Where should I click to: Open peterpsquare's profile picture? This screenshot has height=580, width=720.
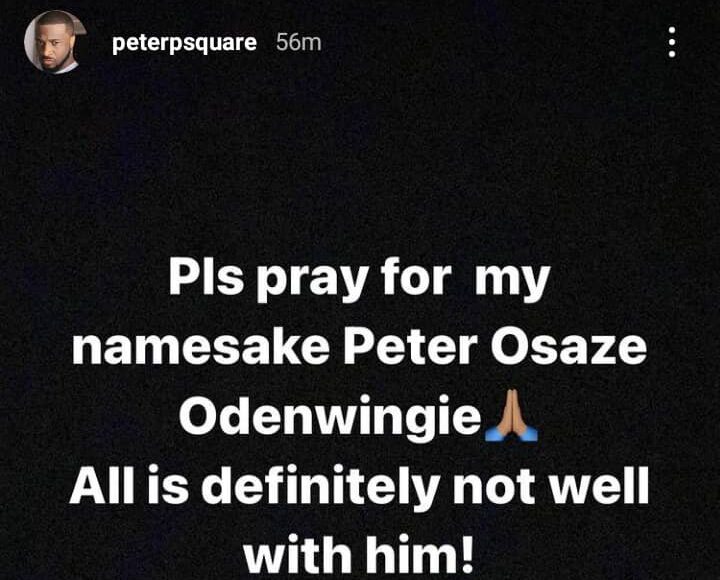click(x=53, y=42)
